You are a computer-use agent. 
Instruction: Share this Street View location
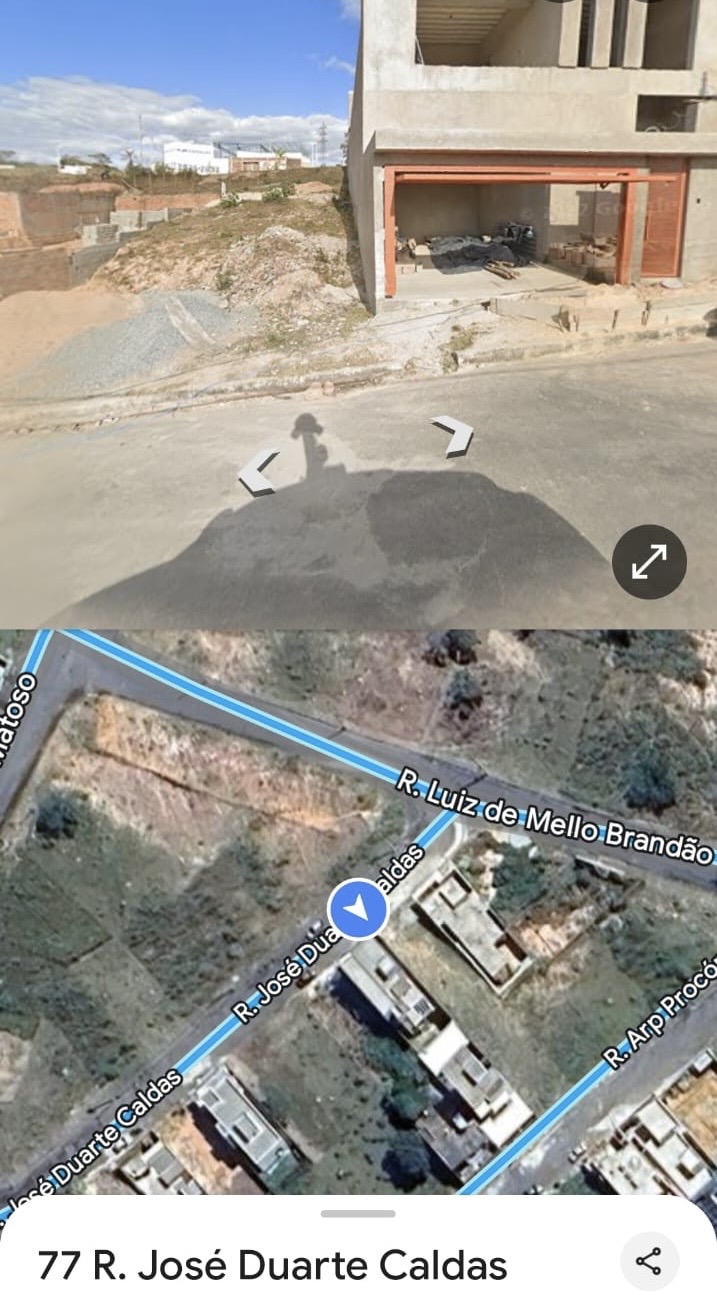(x=649, y=1262)
